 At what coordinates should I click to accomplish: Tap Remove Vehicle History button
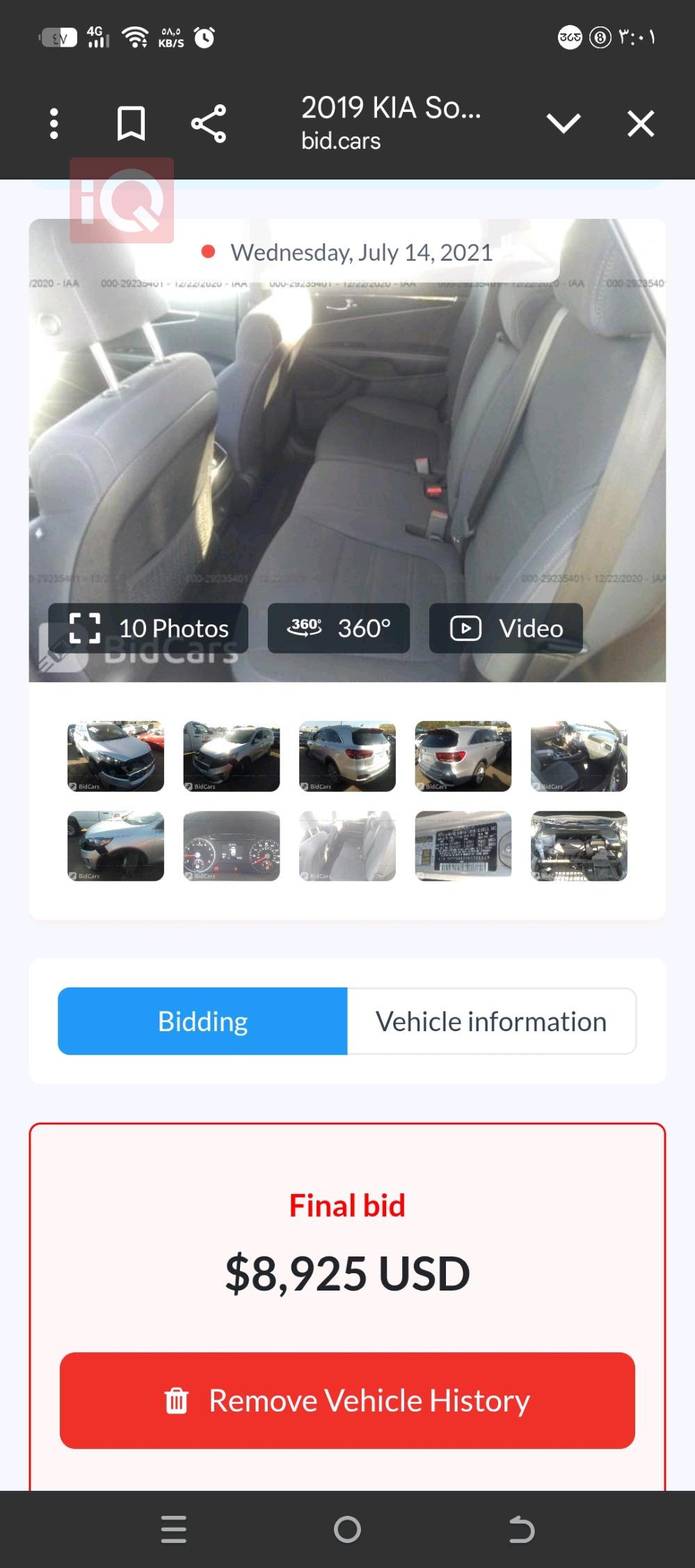pyautogui.click(x=347, y=1400)
